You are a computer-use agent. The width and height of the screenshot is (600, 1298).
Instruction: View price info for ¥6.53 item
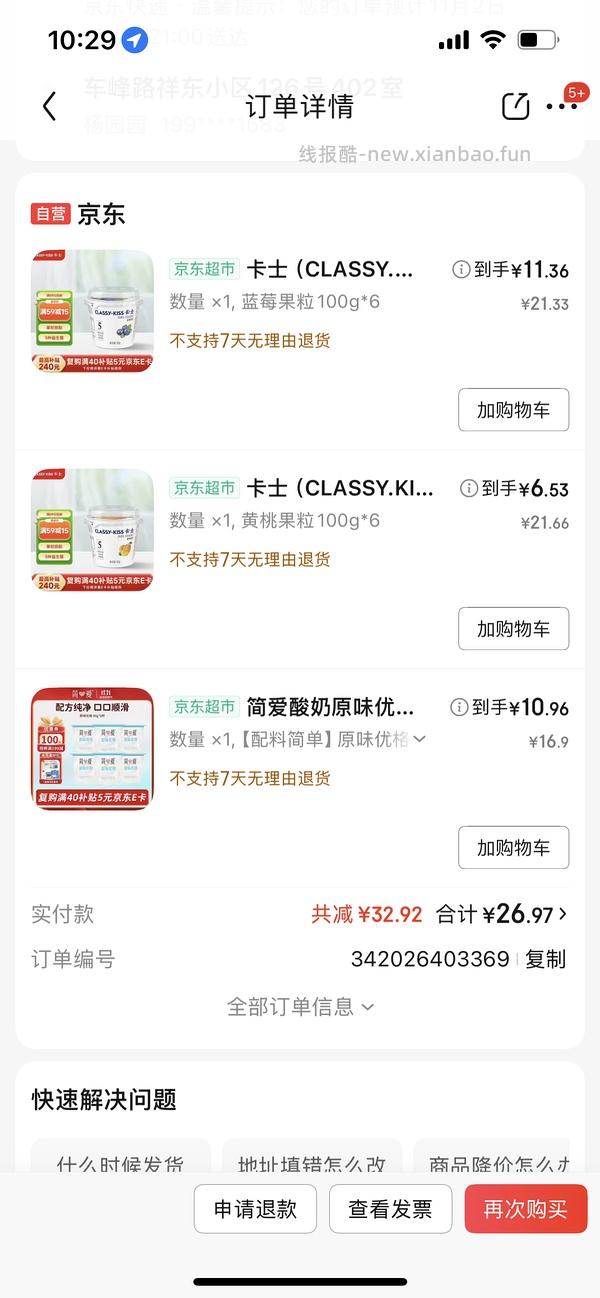468,488
